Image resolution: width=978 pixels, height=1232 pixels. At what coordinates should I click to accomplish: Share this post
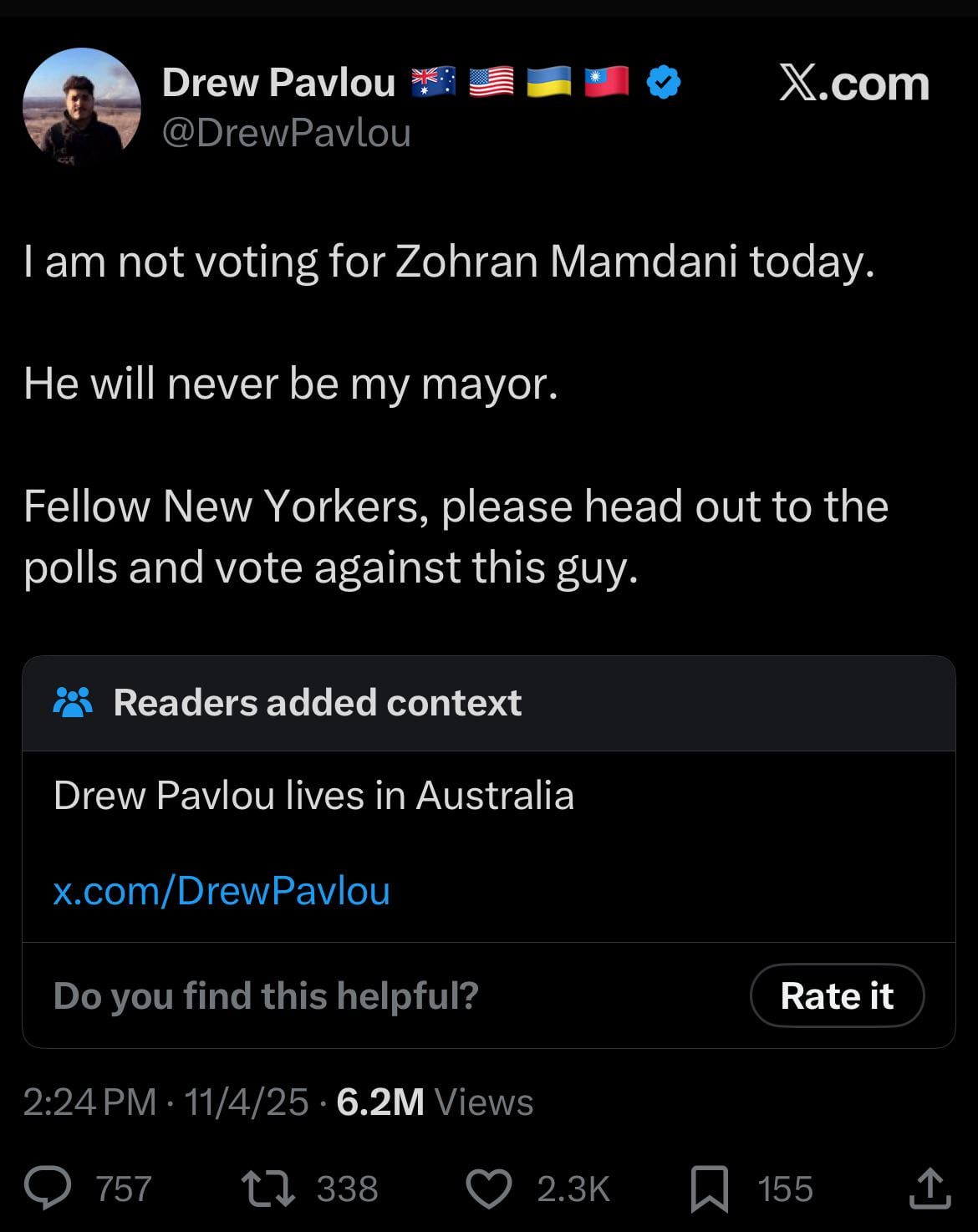coord(930,1189)
